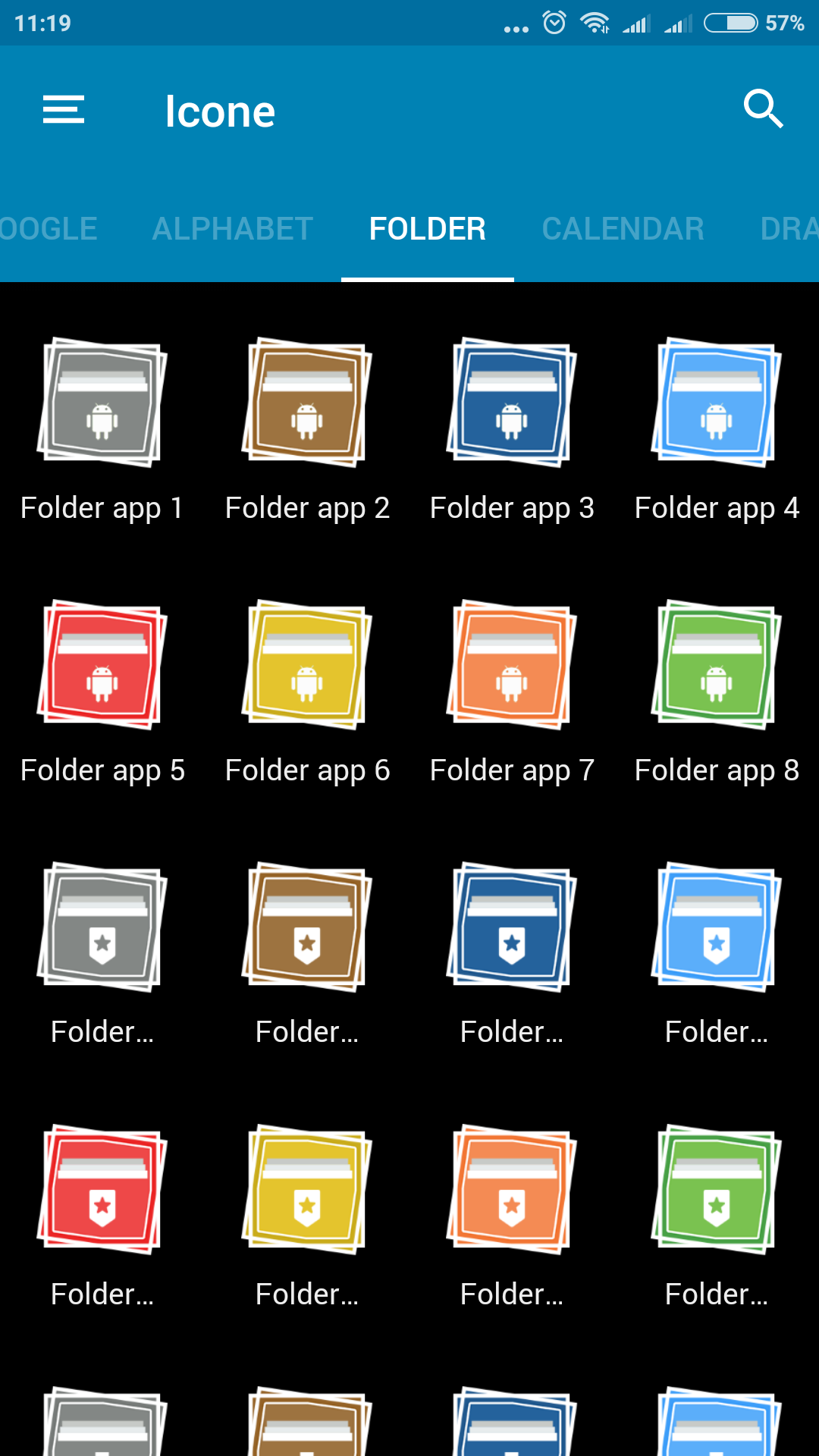Open the search icon
Image resolution: width=819 pixels, height=1456 pixels.
coord(763,109)
